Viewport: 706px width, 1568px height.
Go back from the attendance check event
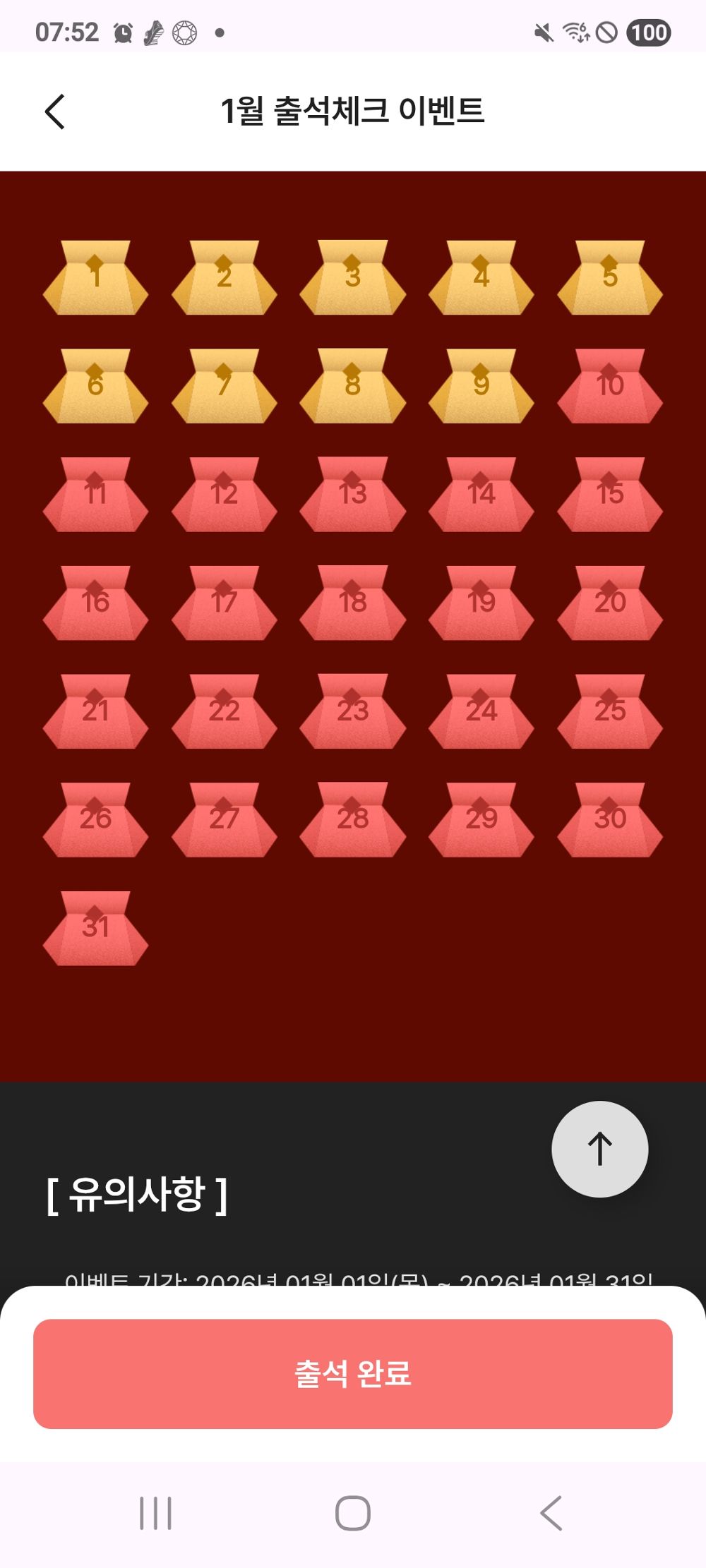point(54,111)
